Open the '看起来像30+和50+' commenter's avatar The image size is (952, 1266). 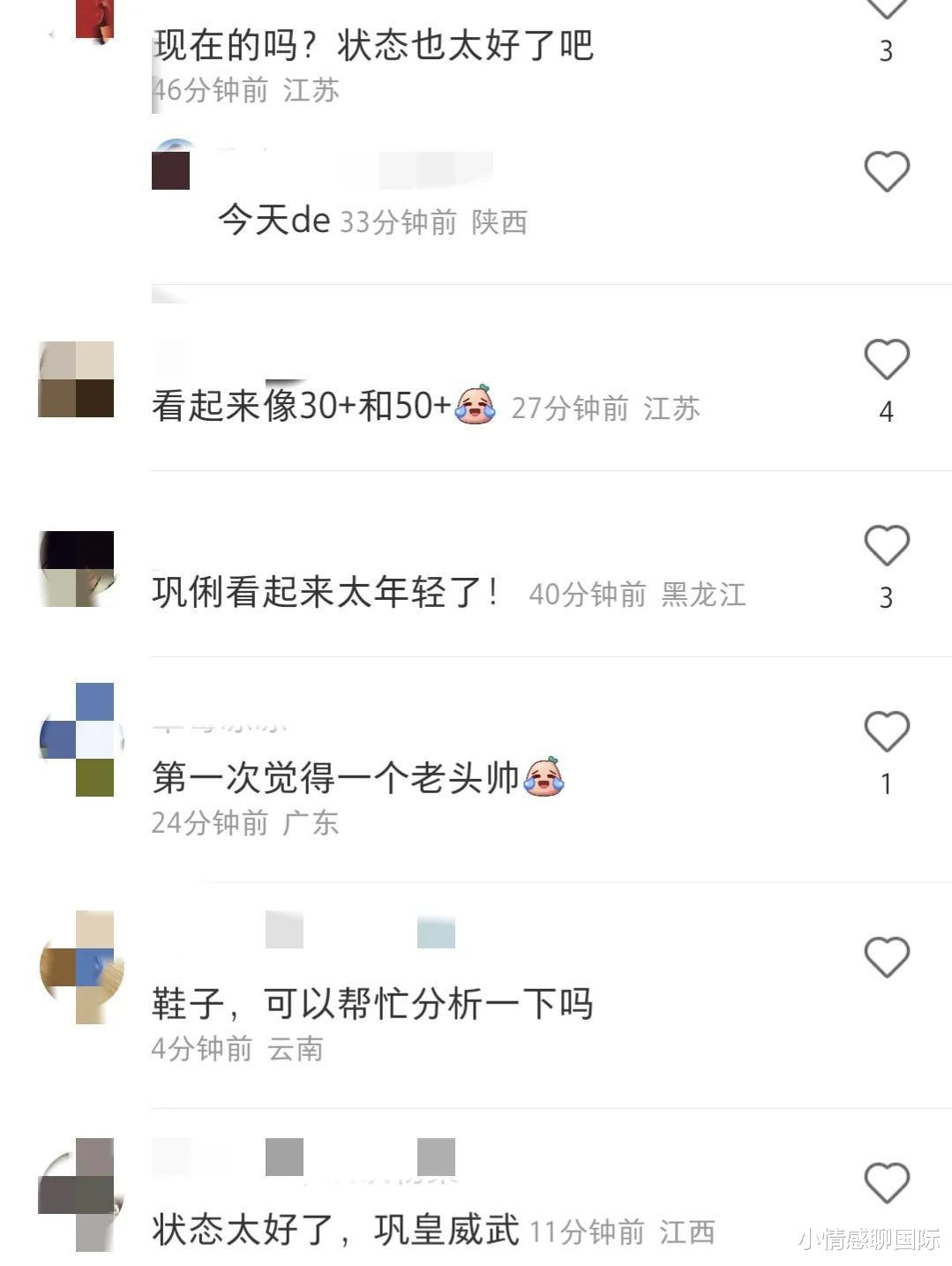[75, 379]
